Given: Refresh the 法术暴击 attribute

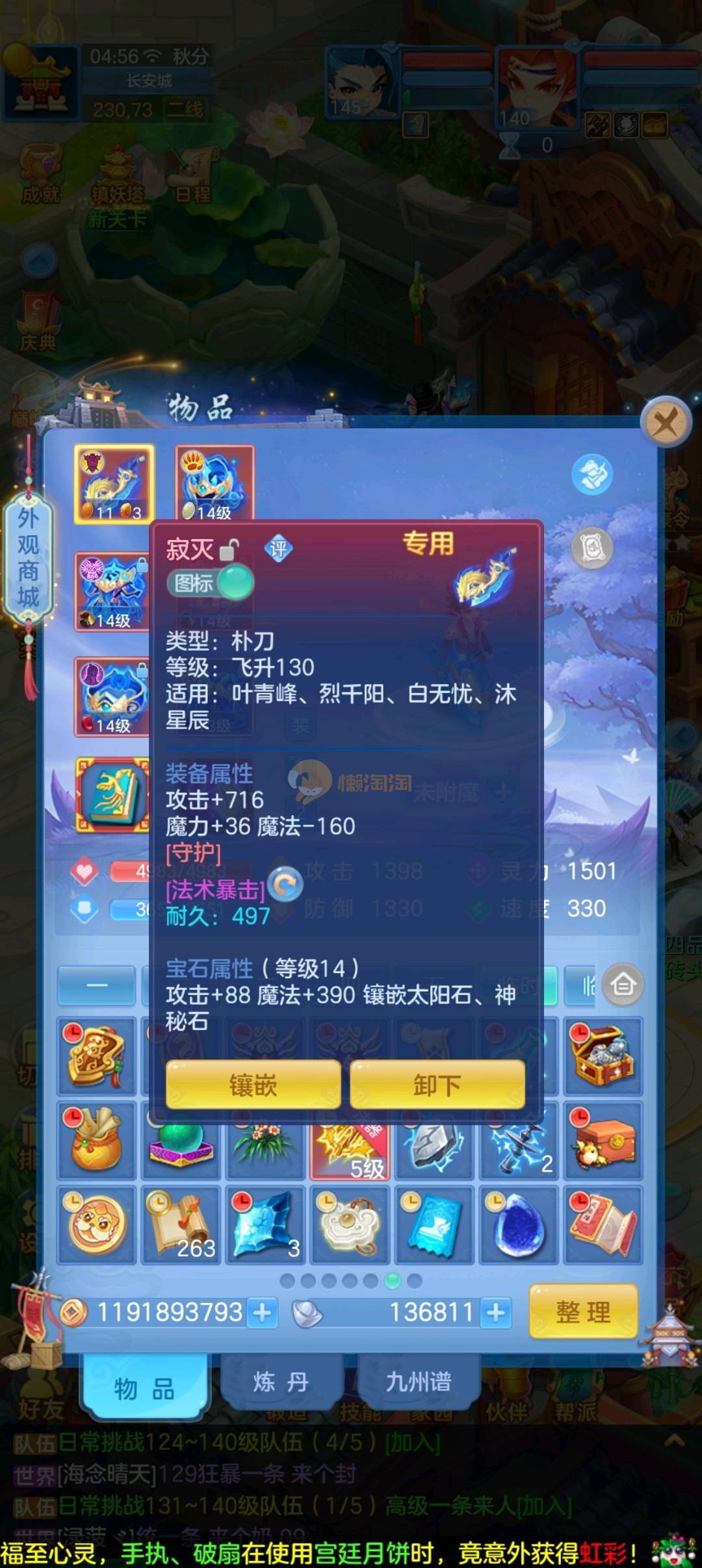Looking at the screenshot, I should [285, 884].
